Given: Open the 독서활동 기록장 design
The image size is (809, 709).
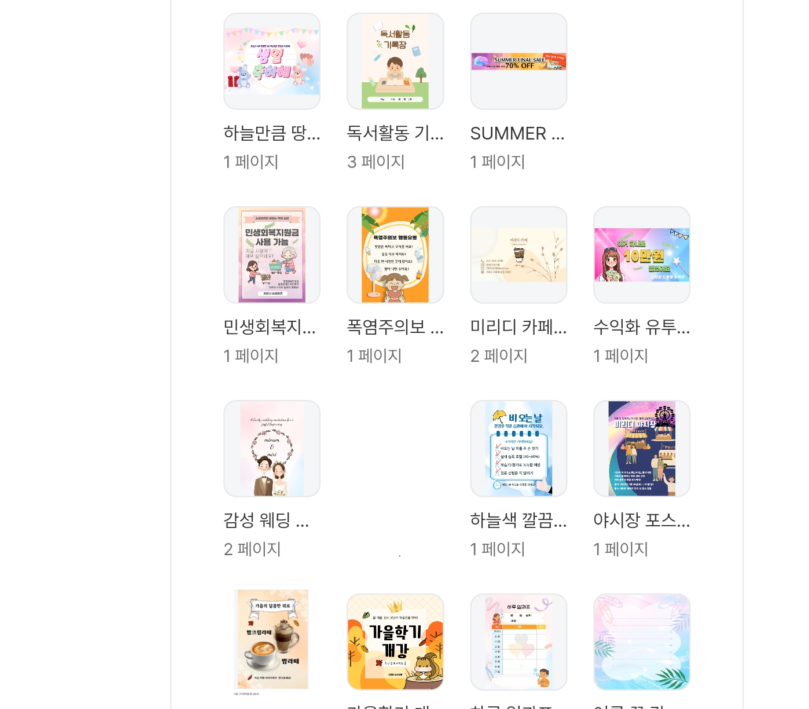Looking at the screenshot, I should coord(395,61).
